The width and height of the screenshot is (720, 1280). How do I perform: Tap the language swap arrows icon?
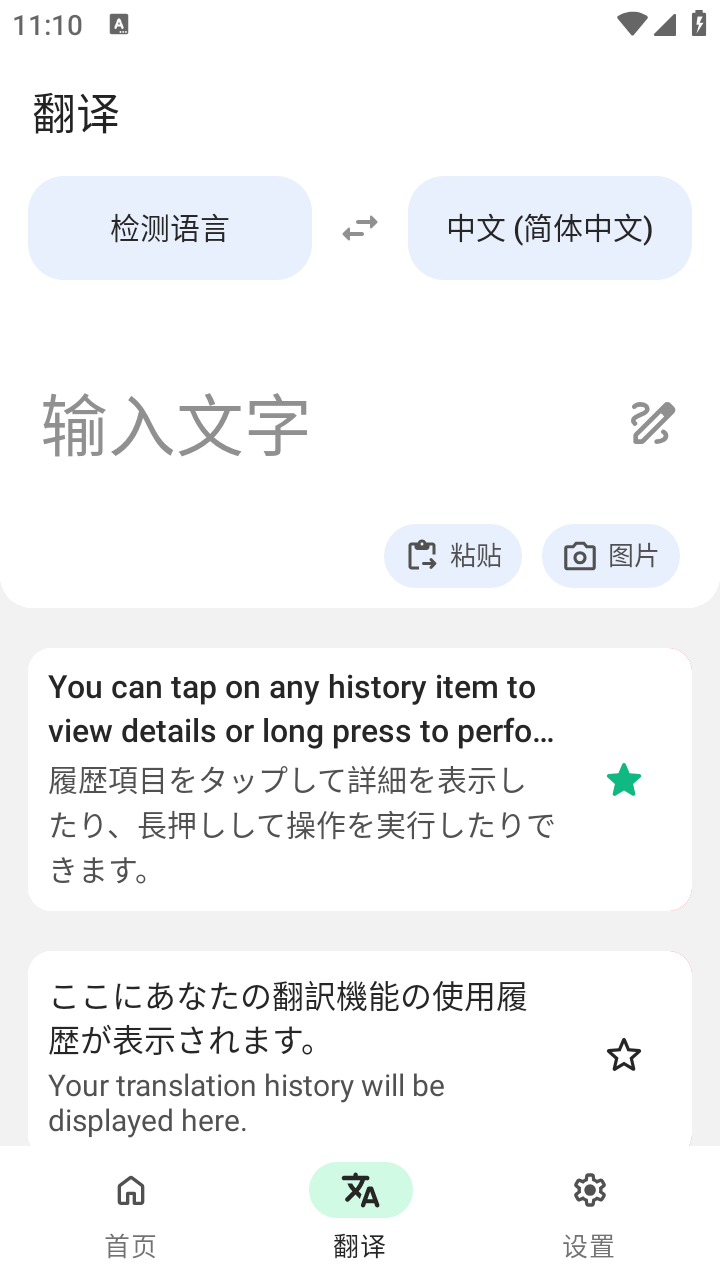tap(359, 227)
